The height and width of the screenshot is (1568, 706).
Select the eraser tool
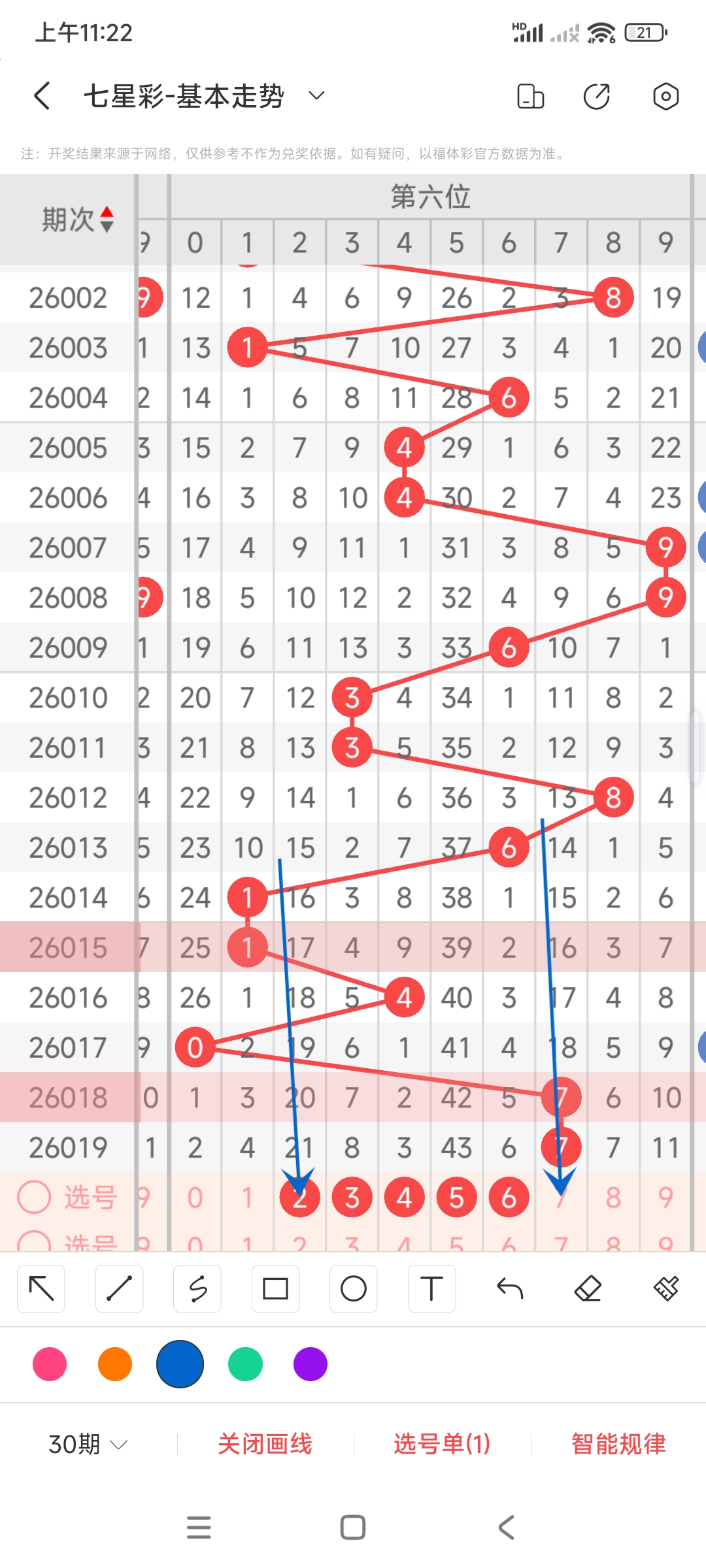[588, 1289]
